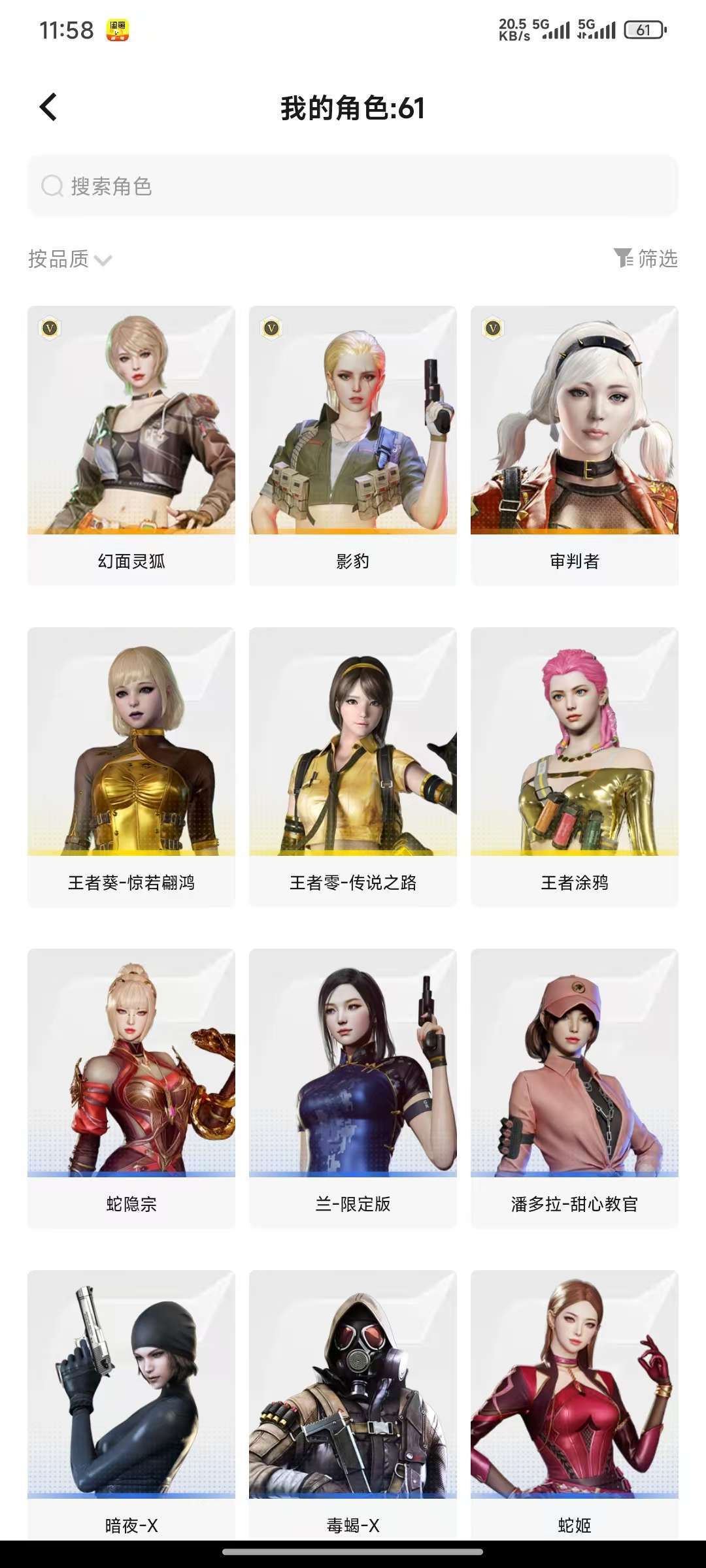Select the 影豹 character card

click(x=353, y=444)
